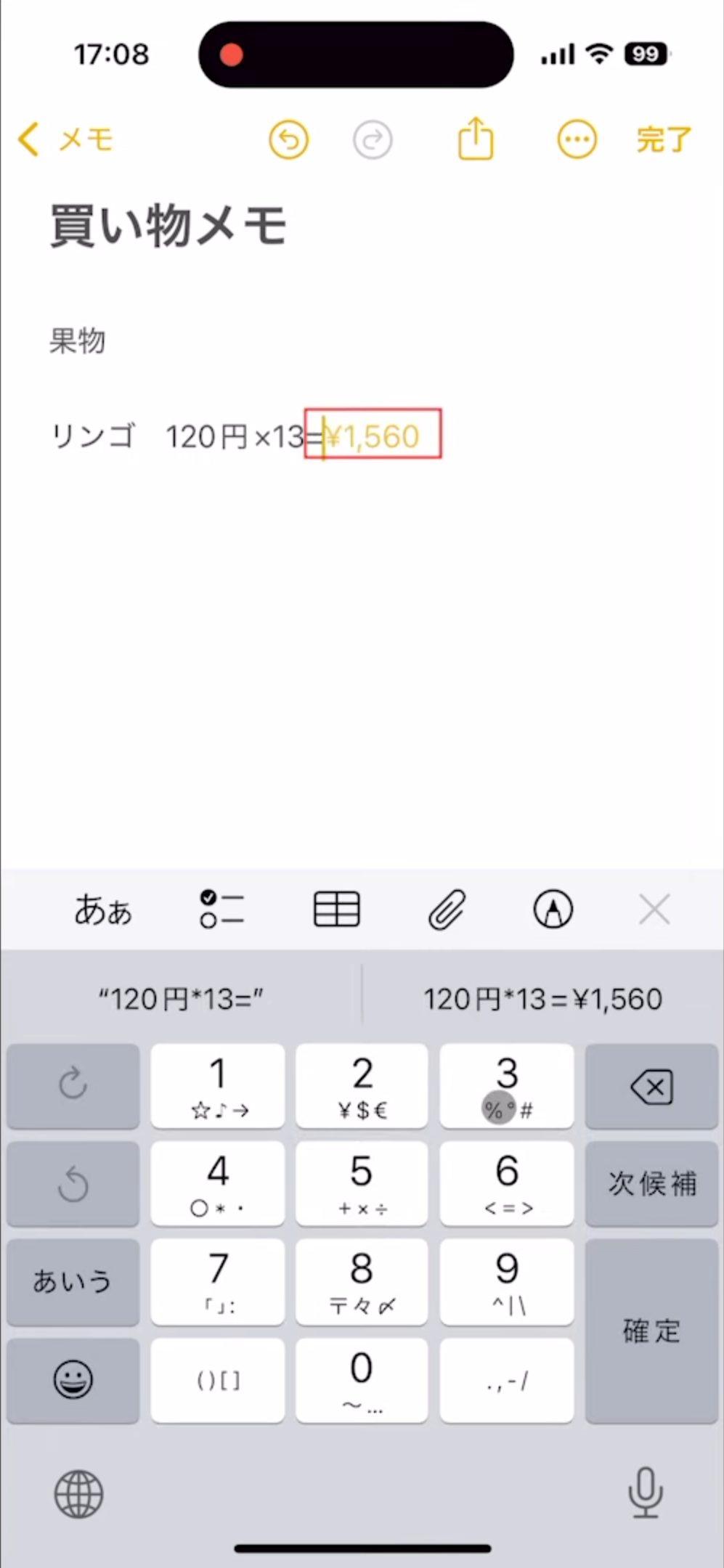Open the text format あぁ options

point(103,910)
